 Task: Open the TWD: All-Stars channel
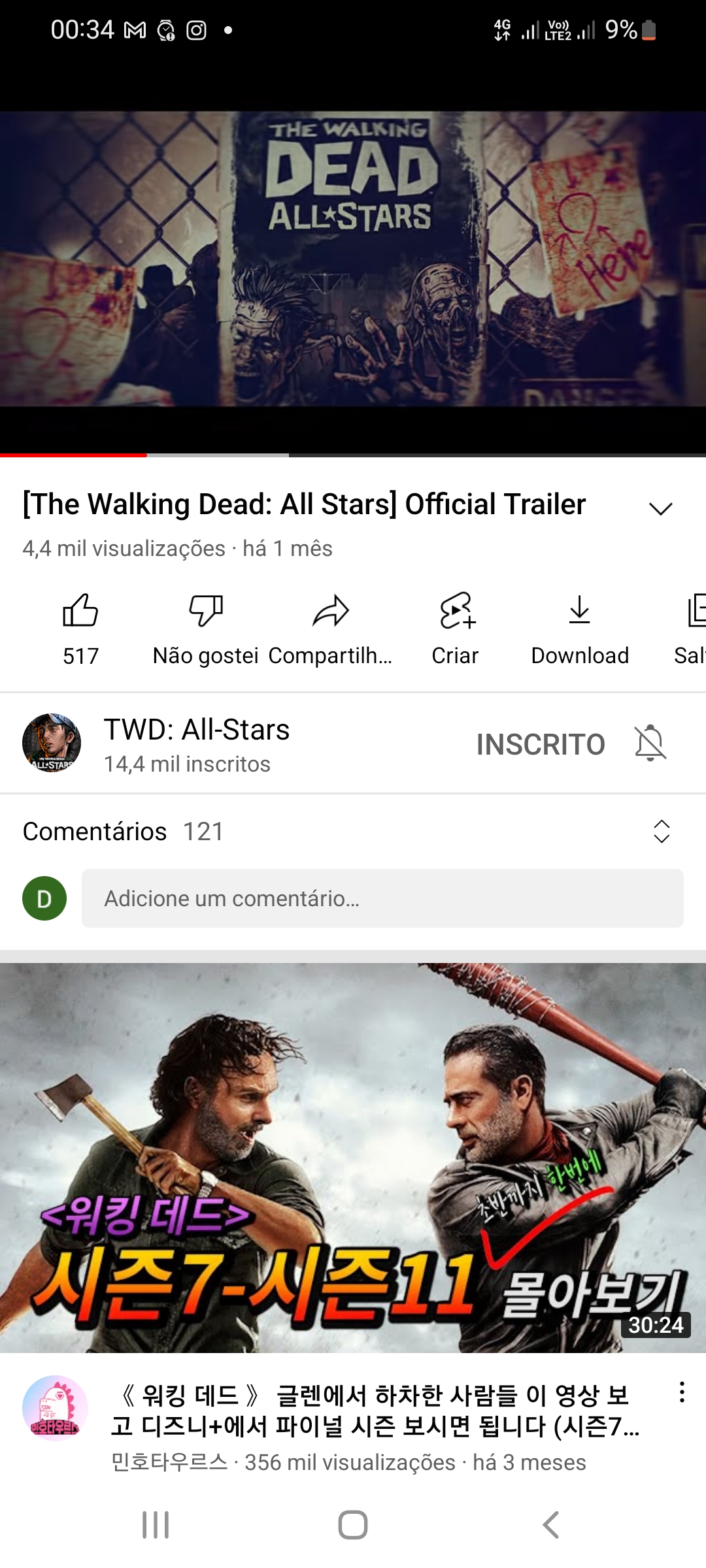pos(196,743)
